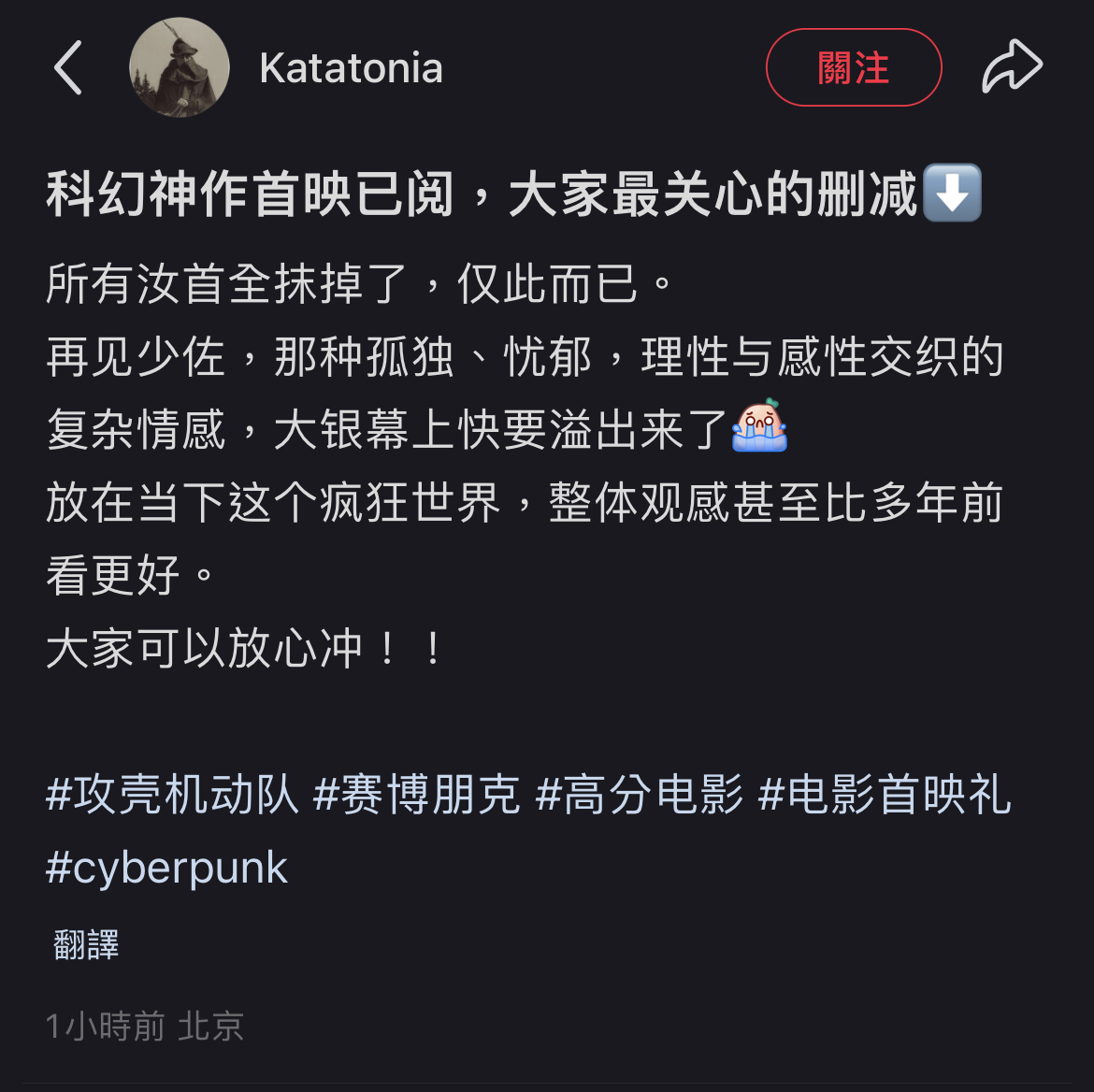Open the #赛博朋克 hashtag
The image size is (1094, 1092).
(x=416, y=795)
